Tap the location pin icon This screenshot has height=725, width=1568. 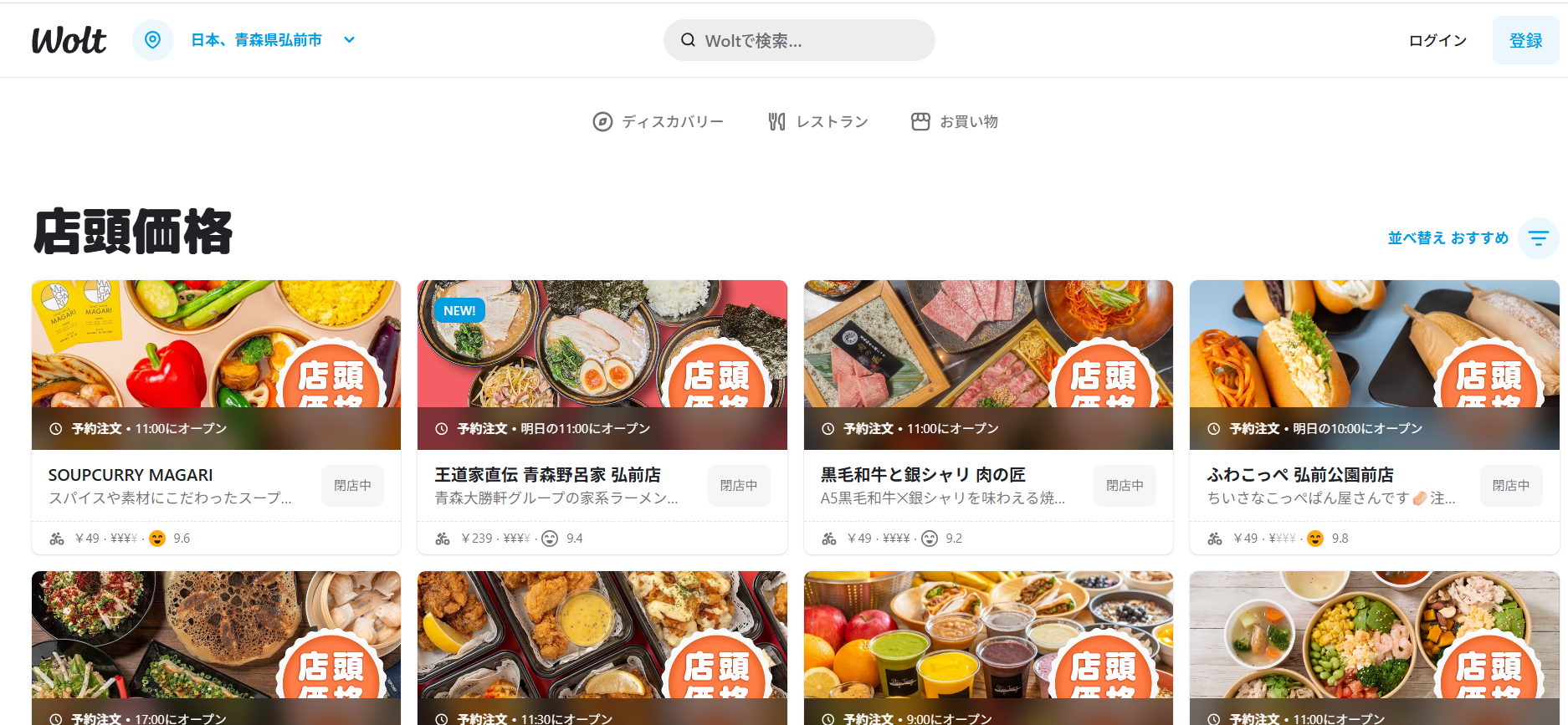pos(152,40)
